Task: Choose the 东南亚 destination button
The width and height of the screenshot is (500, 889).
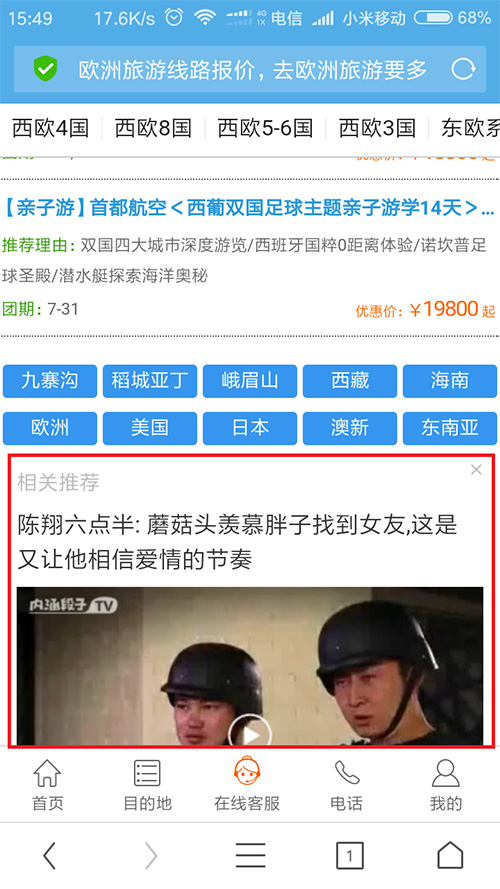Action: (450, 428)
